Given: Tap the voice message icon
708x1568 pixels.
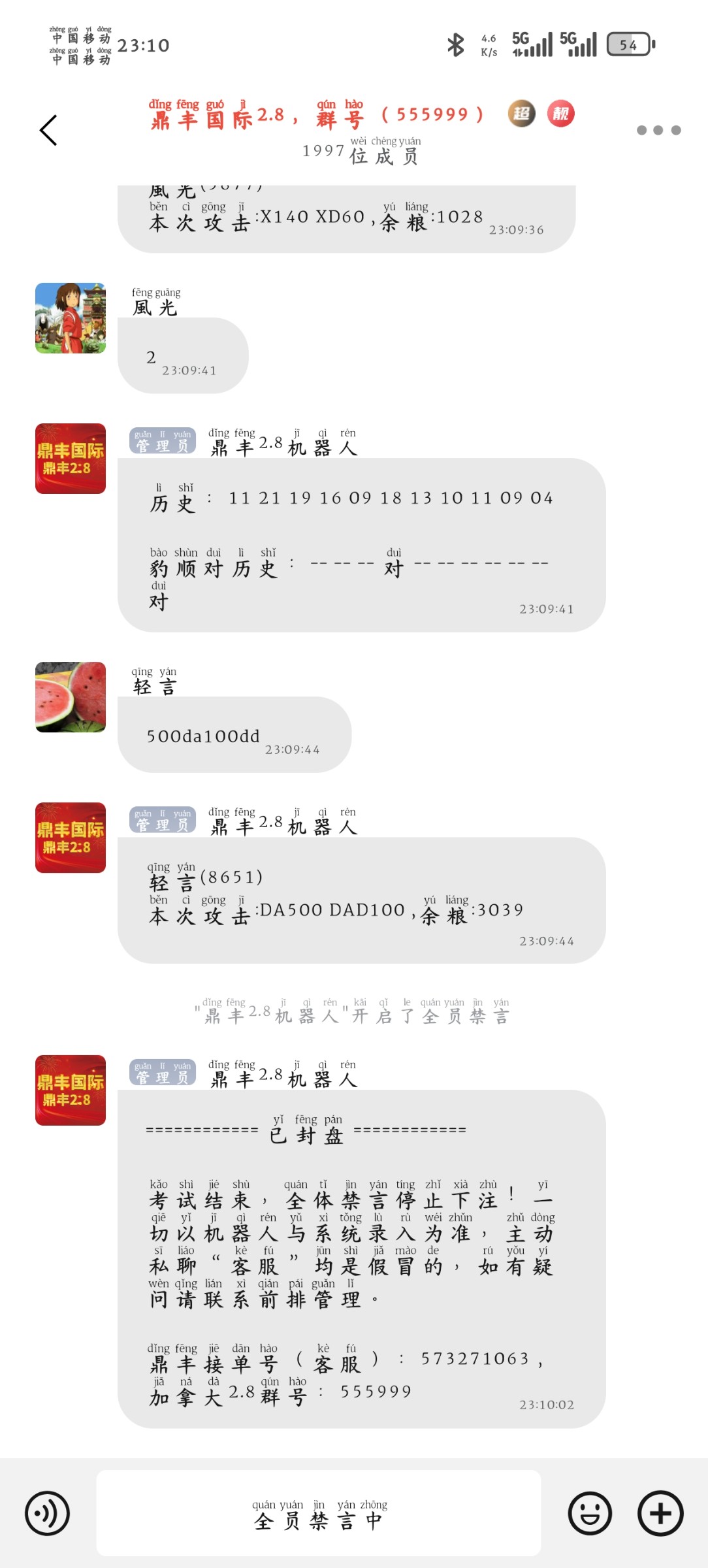Looking at the screenshot, I should click(47, 1513).
